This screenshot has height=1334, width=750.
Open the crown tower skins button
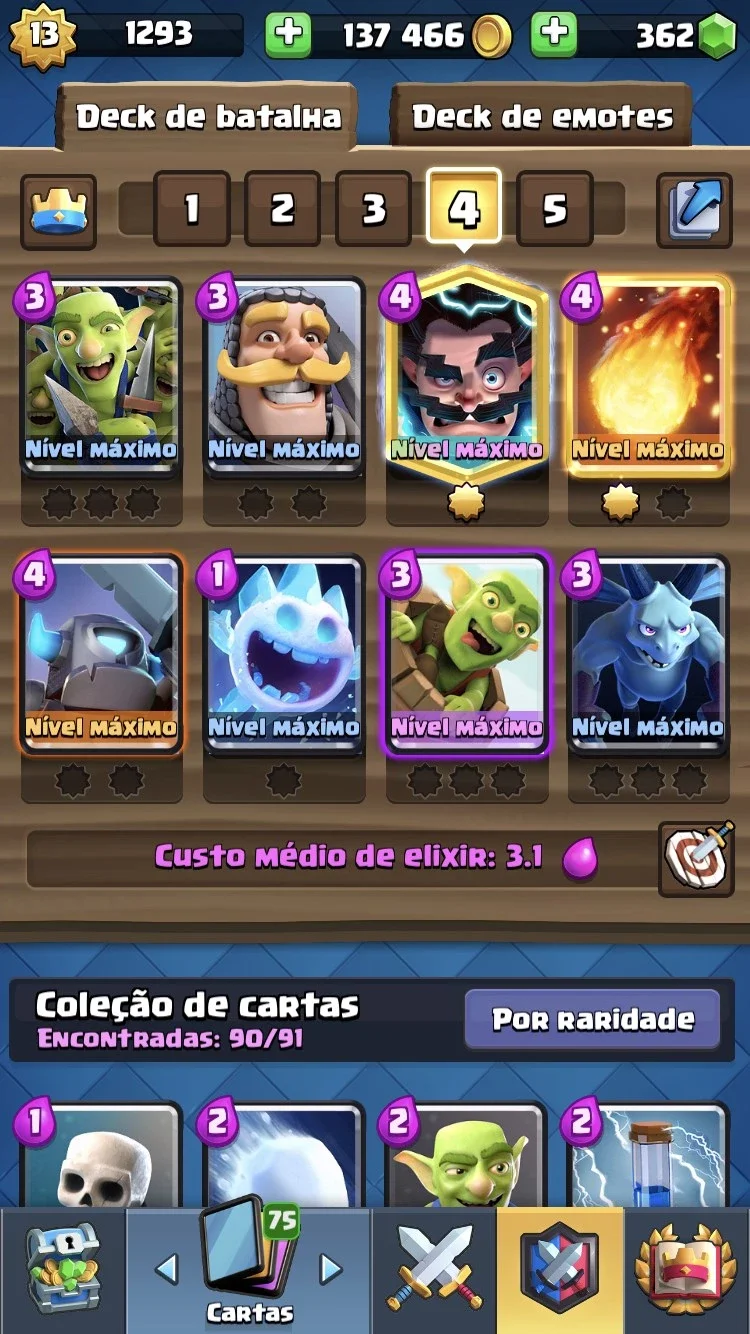tap(59, 211)
